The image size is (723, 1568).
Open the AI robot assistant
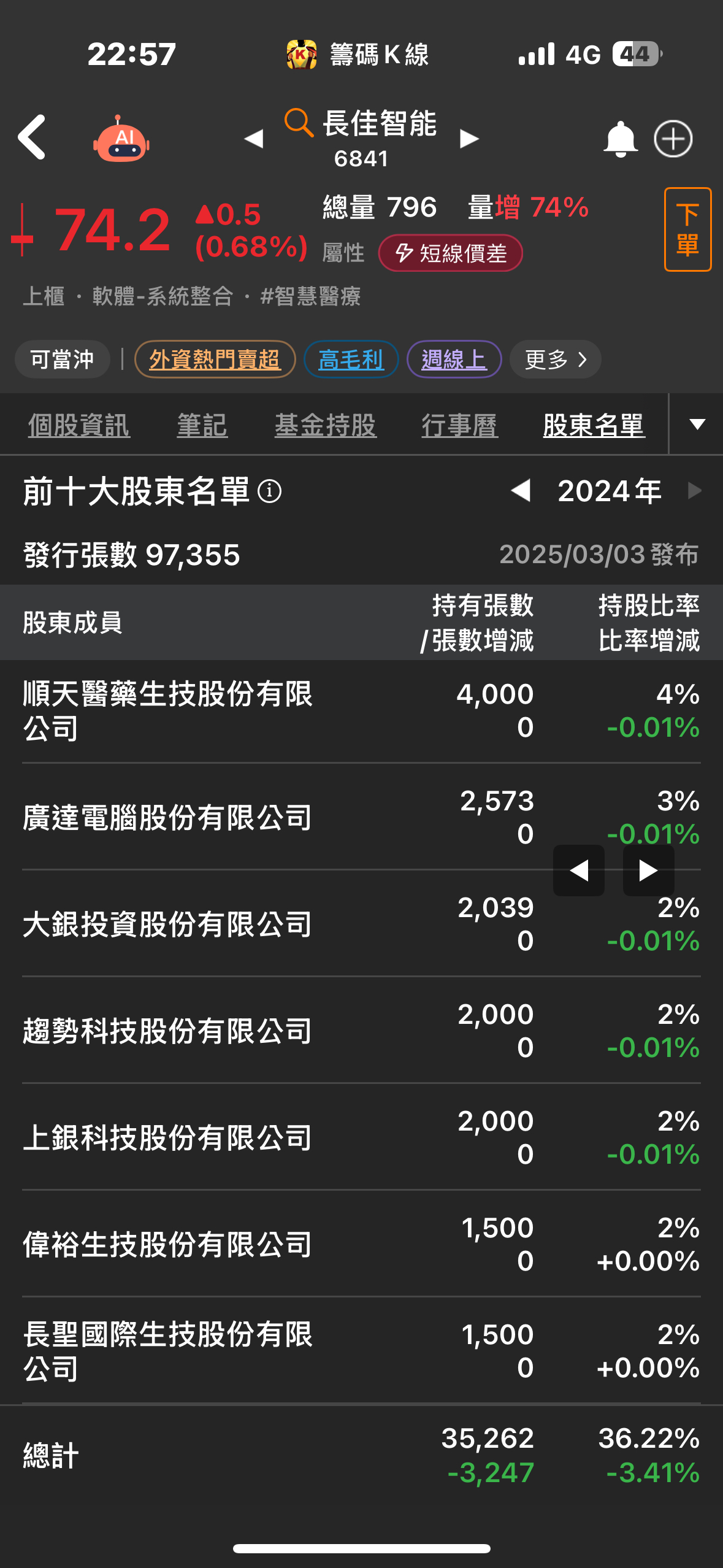121,139
